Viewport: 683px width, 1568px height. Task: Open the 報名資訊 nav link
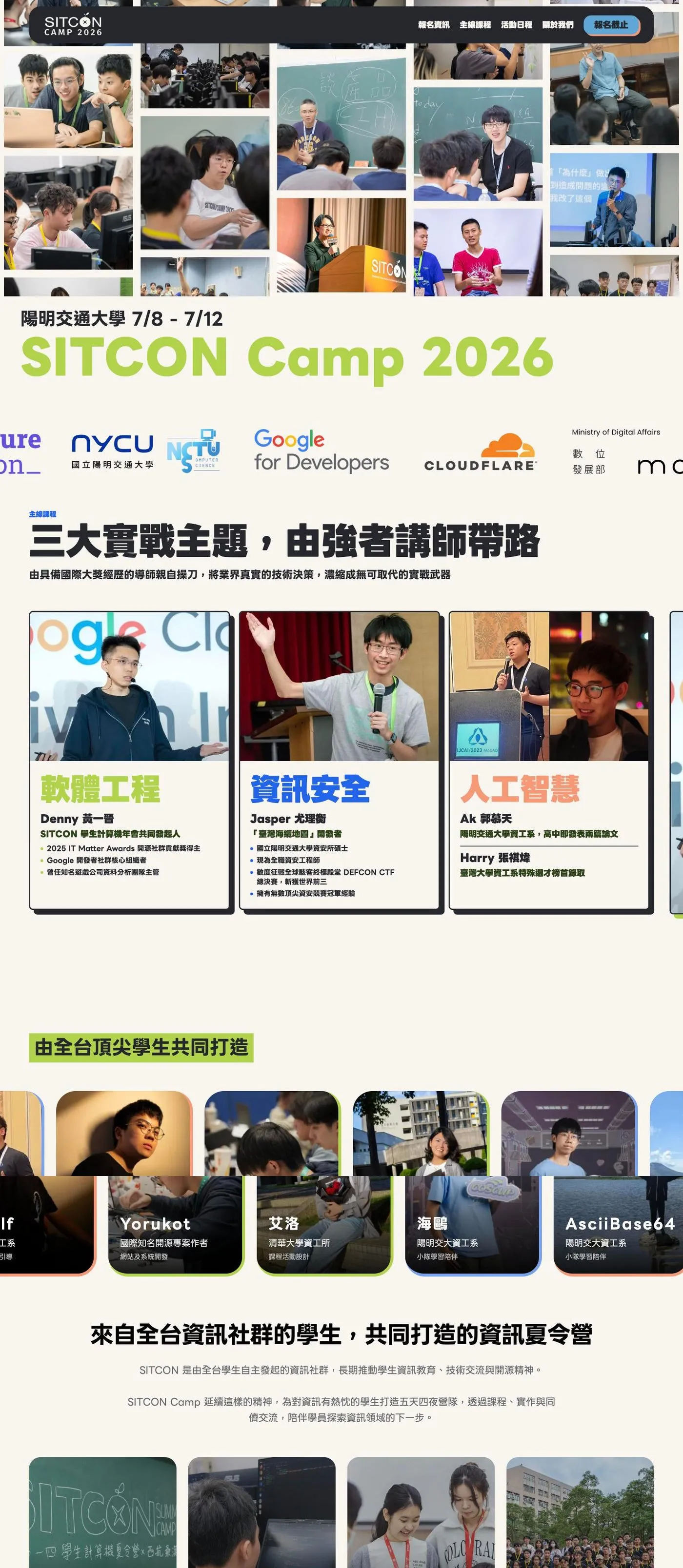pyautogui.click(x=433, y=25)
